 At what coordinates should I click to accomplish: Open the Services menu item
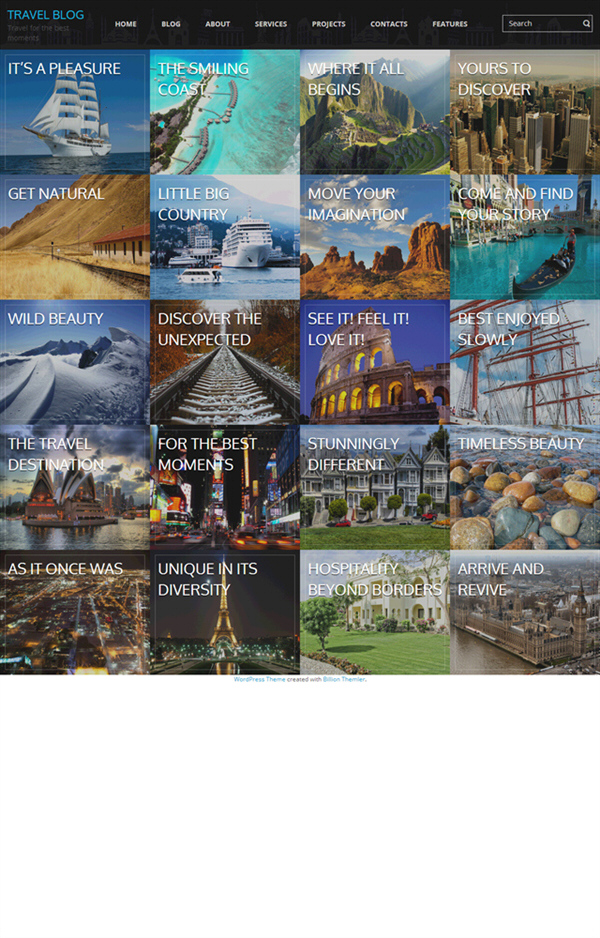coord(271,24)
